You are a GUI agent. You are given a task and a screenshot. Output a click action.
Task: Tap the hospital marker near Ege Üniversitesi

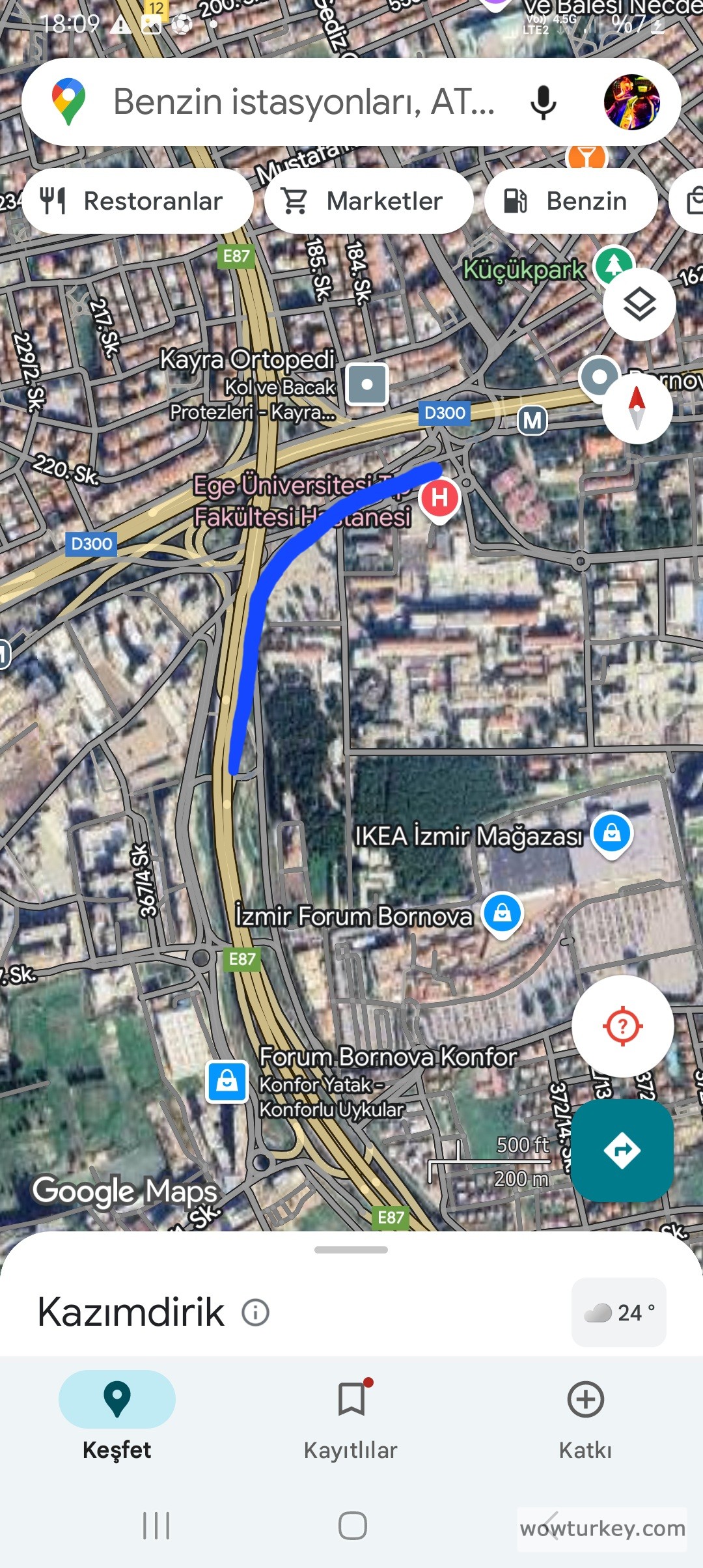pos(439,497)
